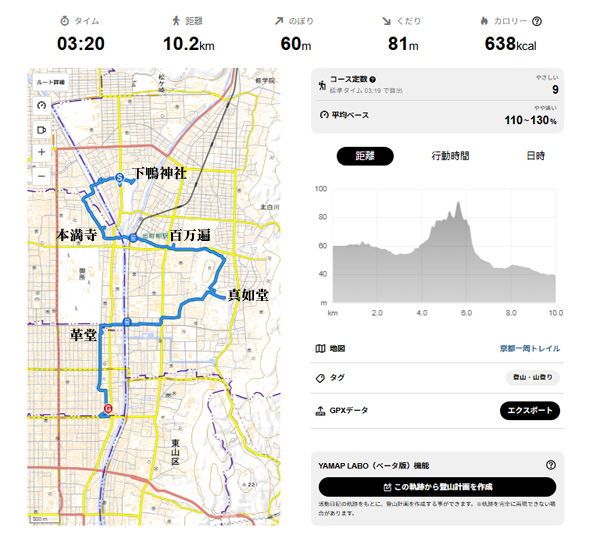Create a climbing plan from this track
This screenshot has height=542, width=600.
[x=437, y=487]
